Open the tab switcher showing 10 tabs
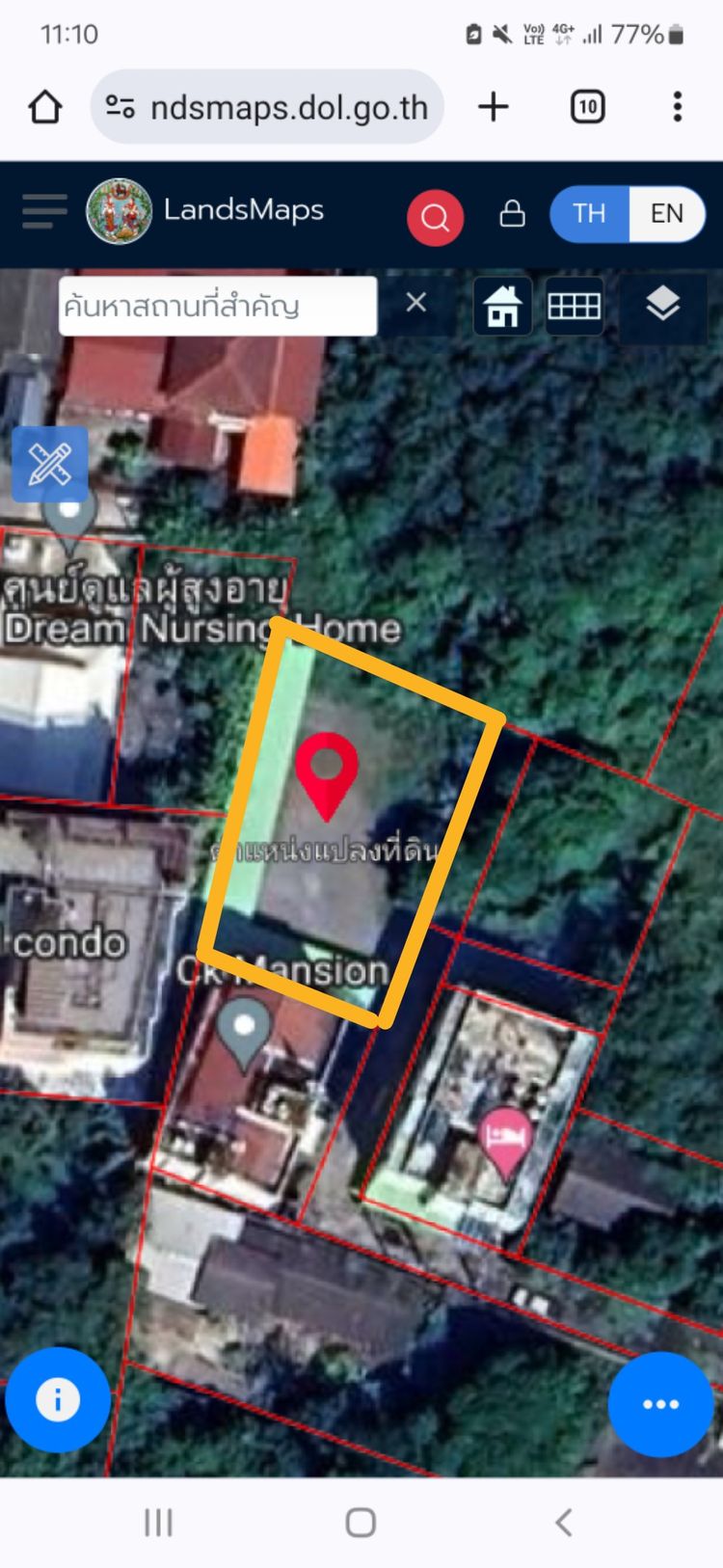Image resolution: width=723 pixels, height=1568 pixels. [587, 107]
